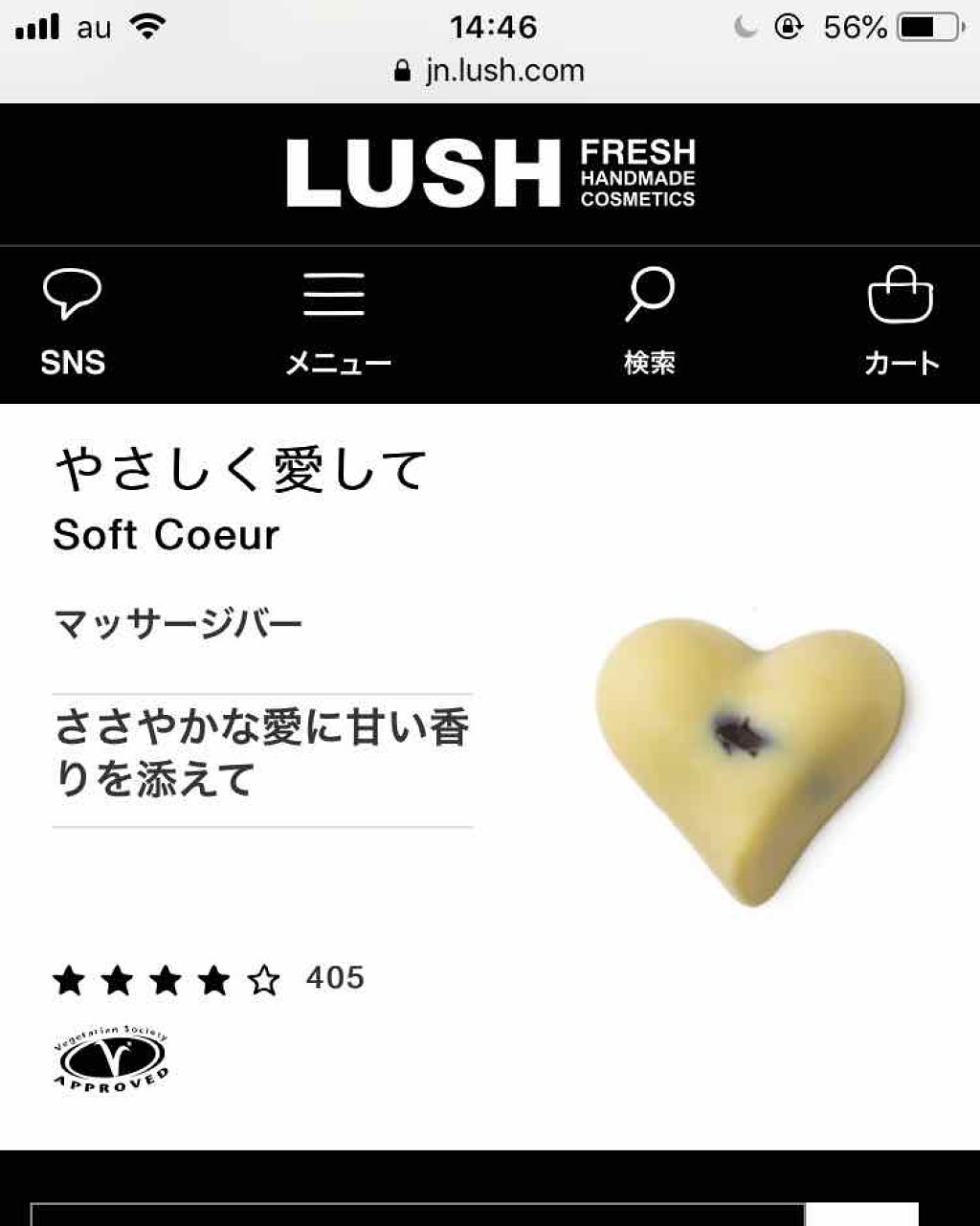Open the star rating reviews (405)
Screen dimensions: 980x1226
tap(208, 979)
